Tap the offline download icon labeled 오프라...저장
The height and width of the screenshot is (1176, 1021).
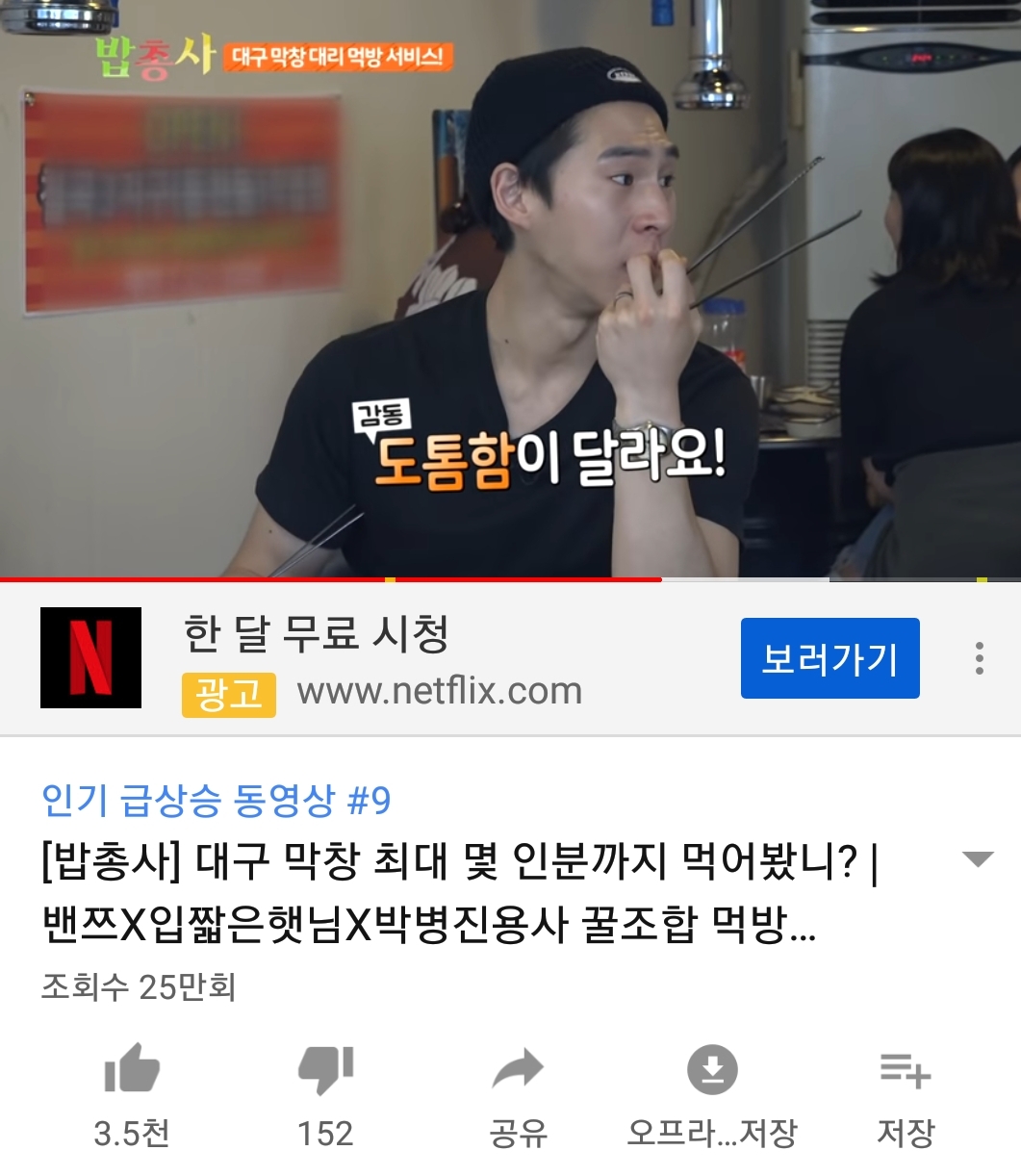710,1069
